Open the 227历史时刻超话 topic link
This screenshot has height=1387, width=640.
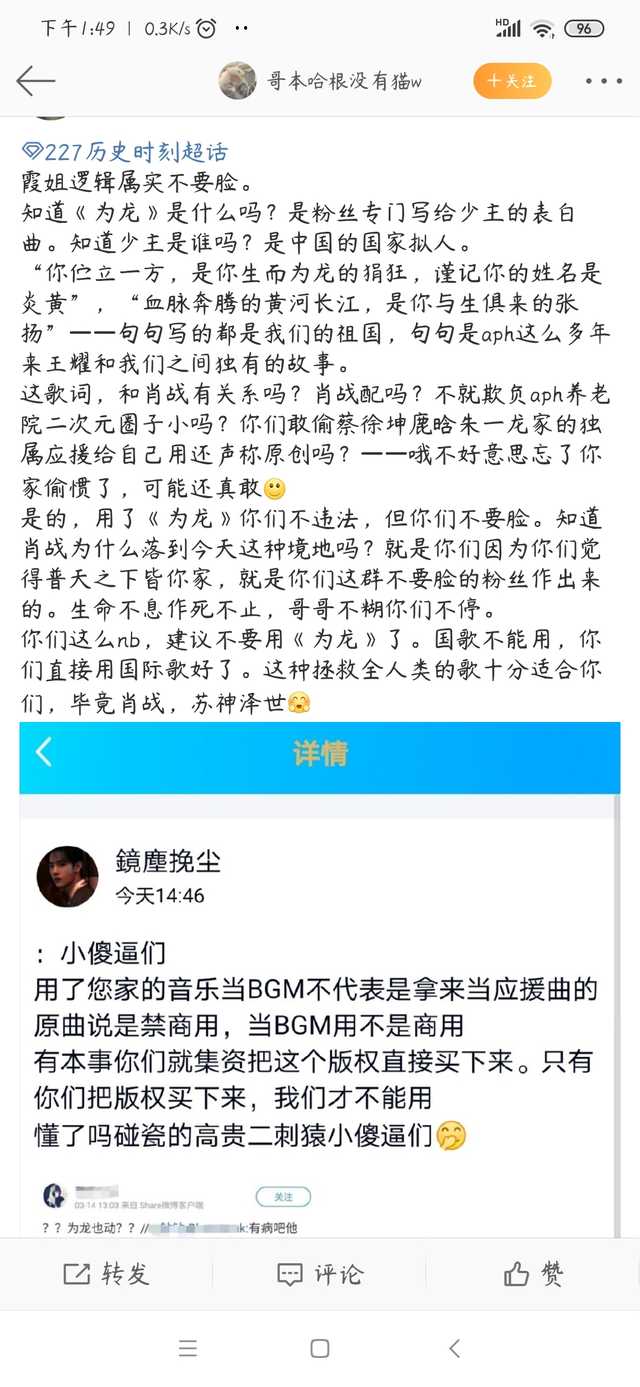coord(125,152)
